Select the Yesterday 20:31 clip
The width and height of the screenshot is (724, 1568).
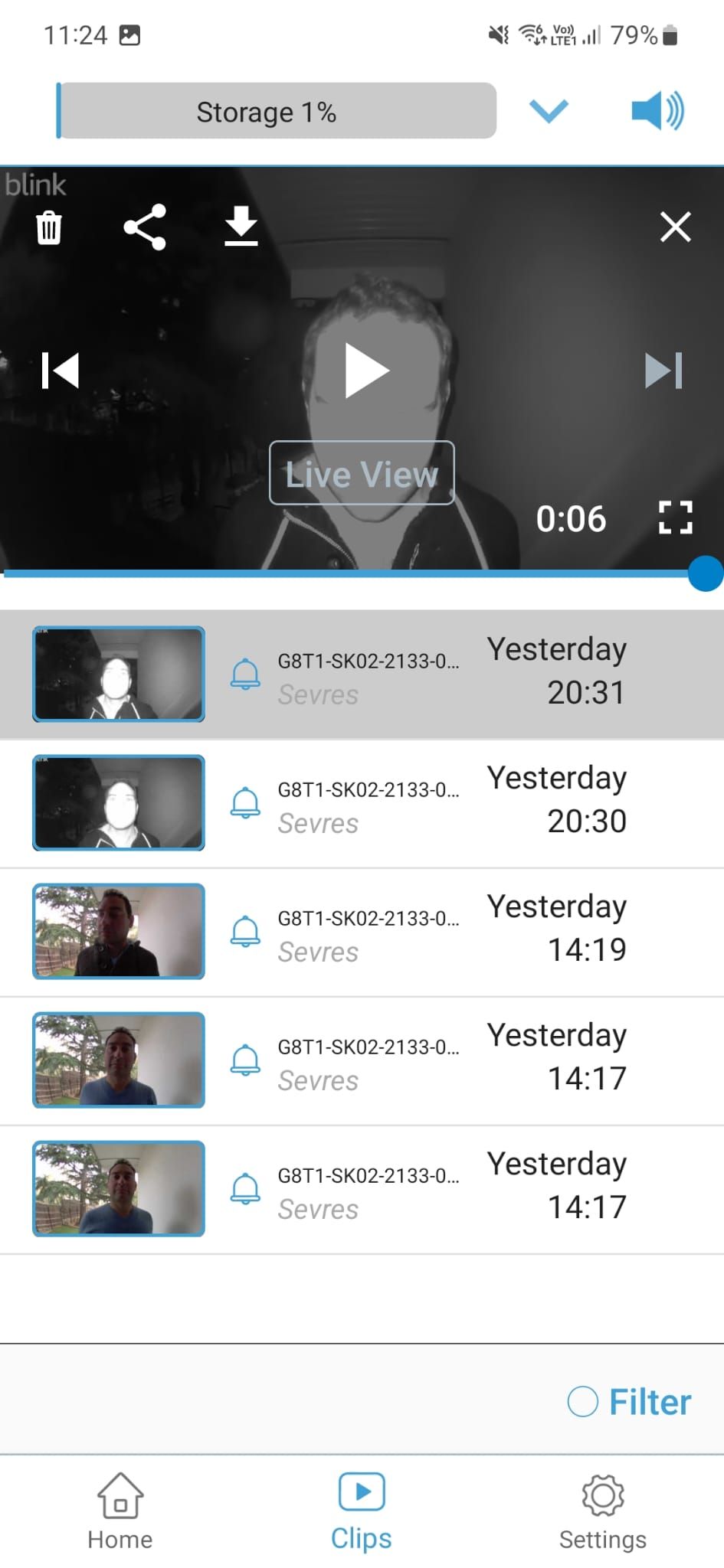(x=362, y=675)
